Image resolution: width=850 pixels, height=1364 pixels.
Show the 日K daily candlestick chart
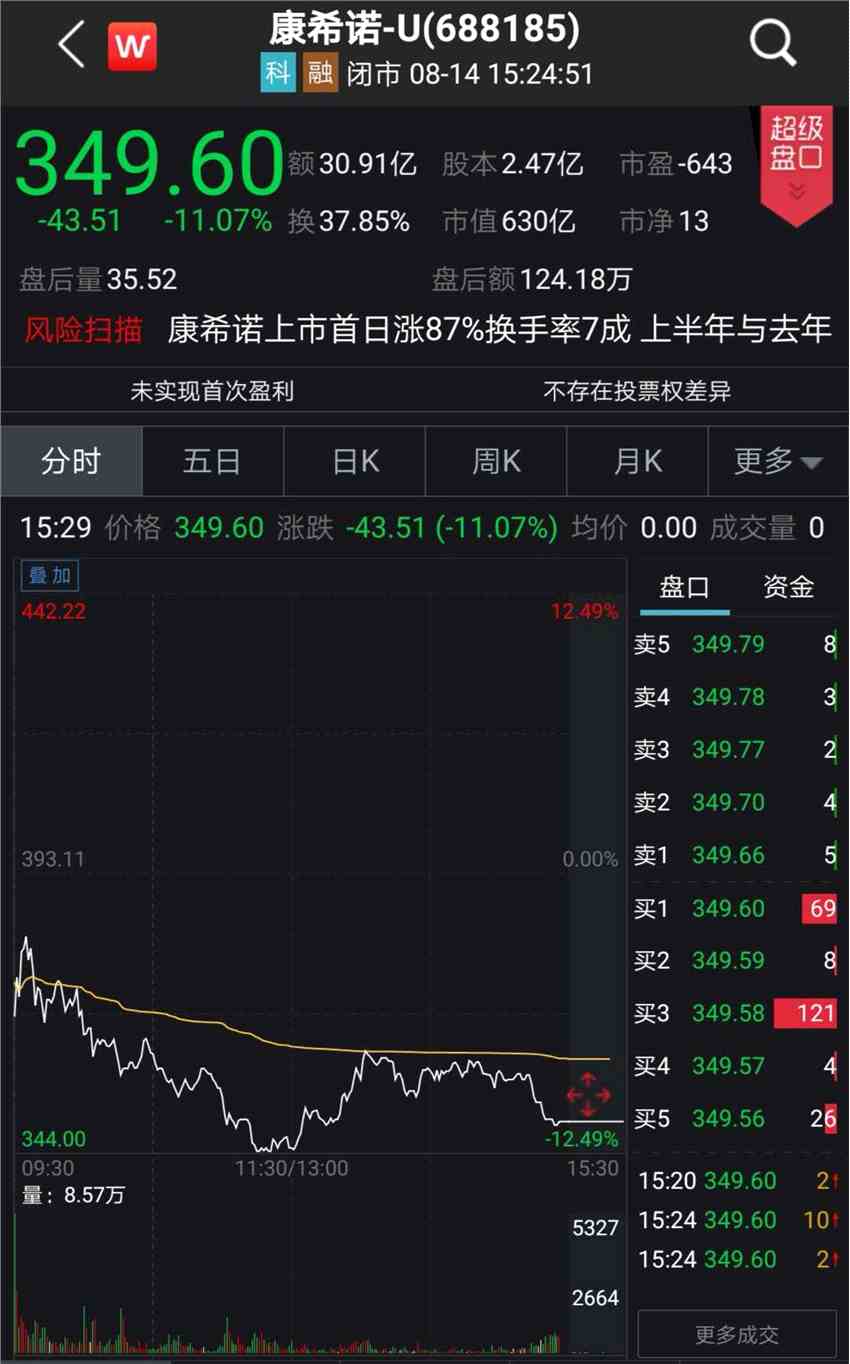pyautogui.click(x=355, y=461)
